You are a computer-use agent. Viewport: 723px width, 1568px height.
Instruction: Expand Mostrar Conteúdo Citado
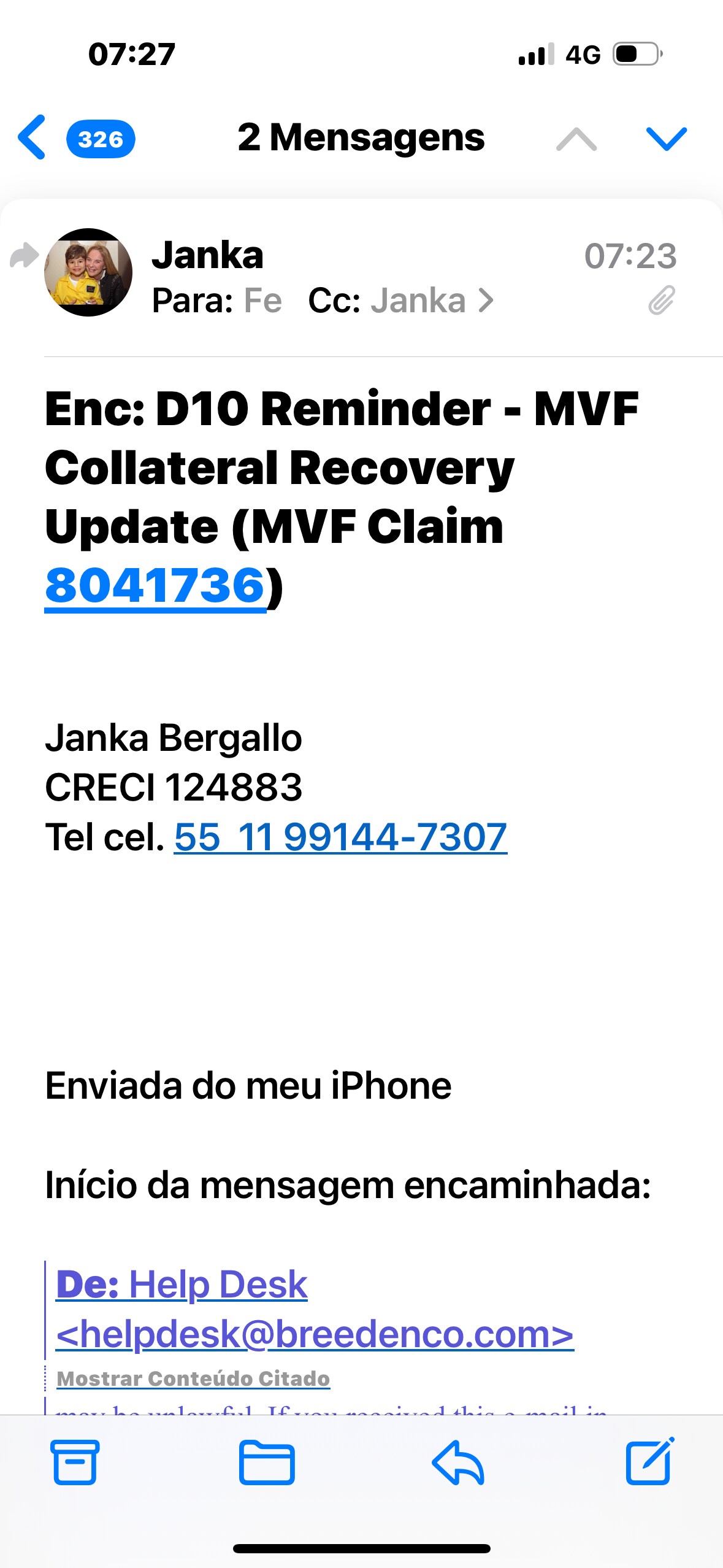coord(193,1378)
